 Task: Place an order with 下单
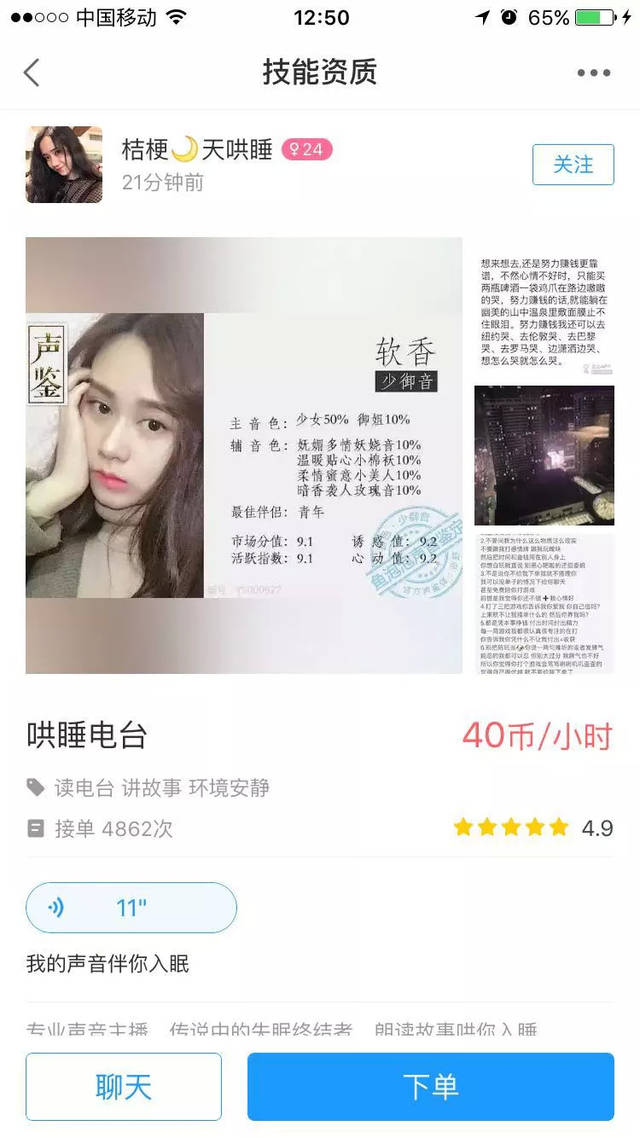pos(430,1087)
